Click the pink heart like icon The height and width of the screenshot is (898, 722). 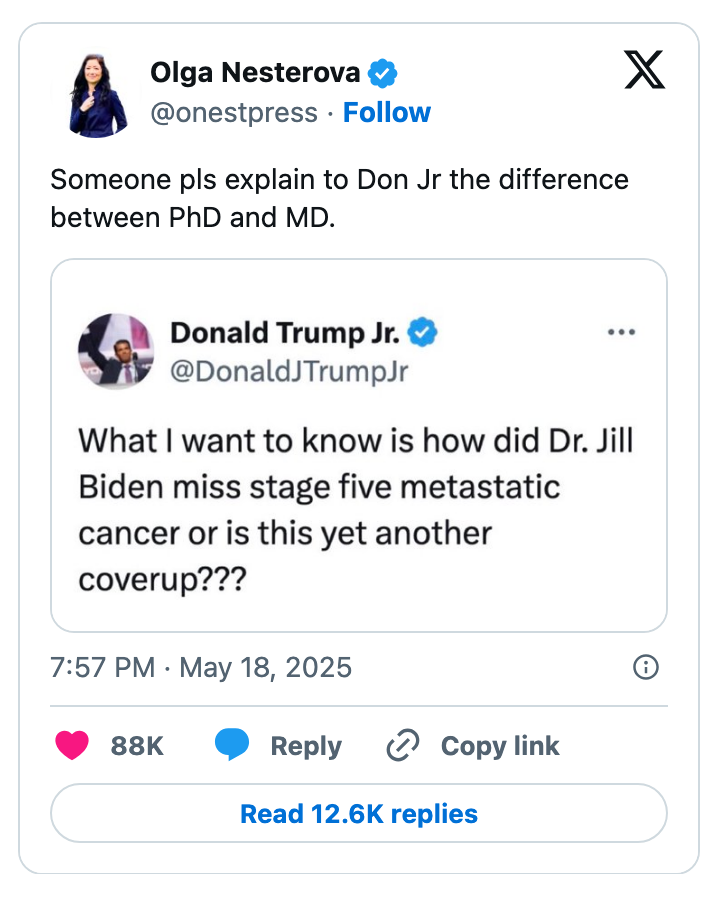pyautogui.click(x=72, y=746)
